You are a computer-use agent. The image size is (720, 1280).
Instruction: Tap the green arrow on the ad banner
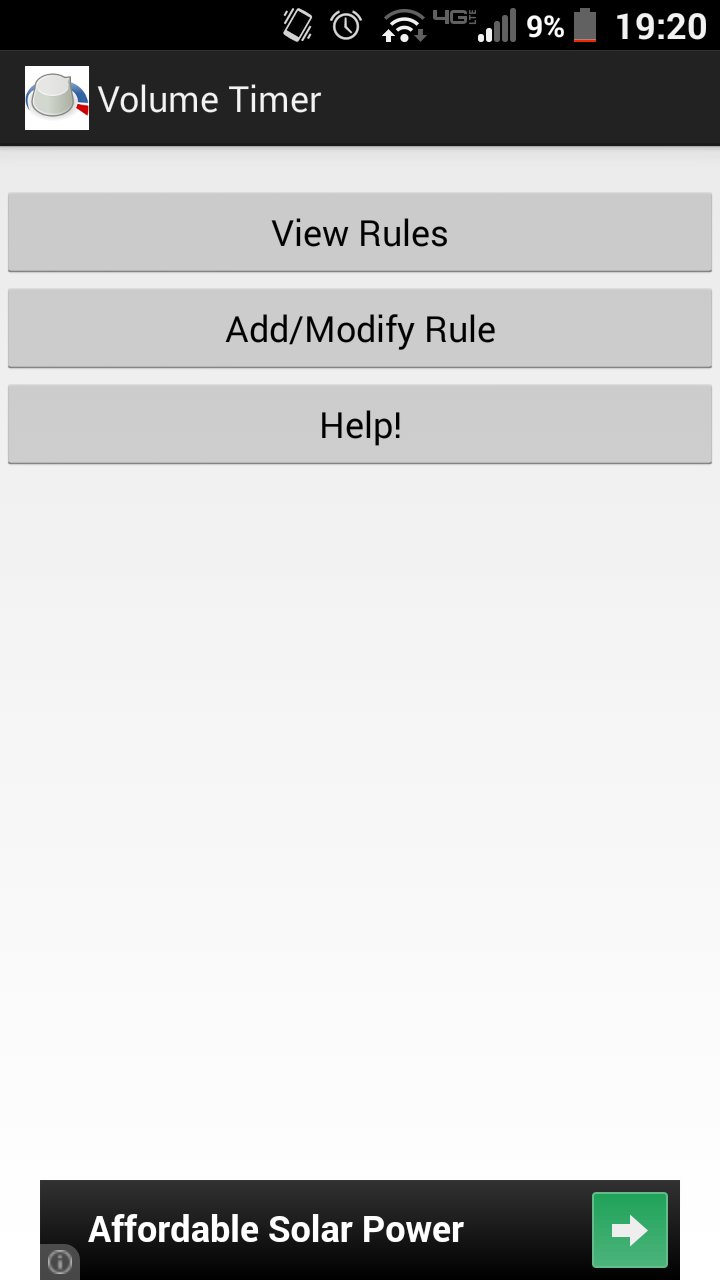(631, 1230)
